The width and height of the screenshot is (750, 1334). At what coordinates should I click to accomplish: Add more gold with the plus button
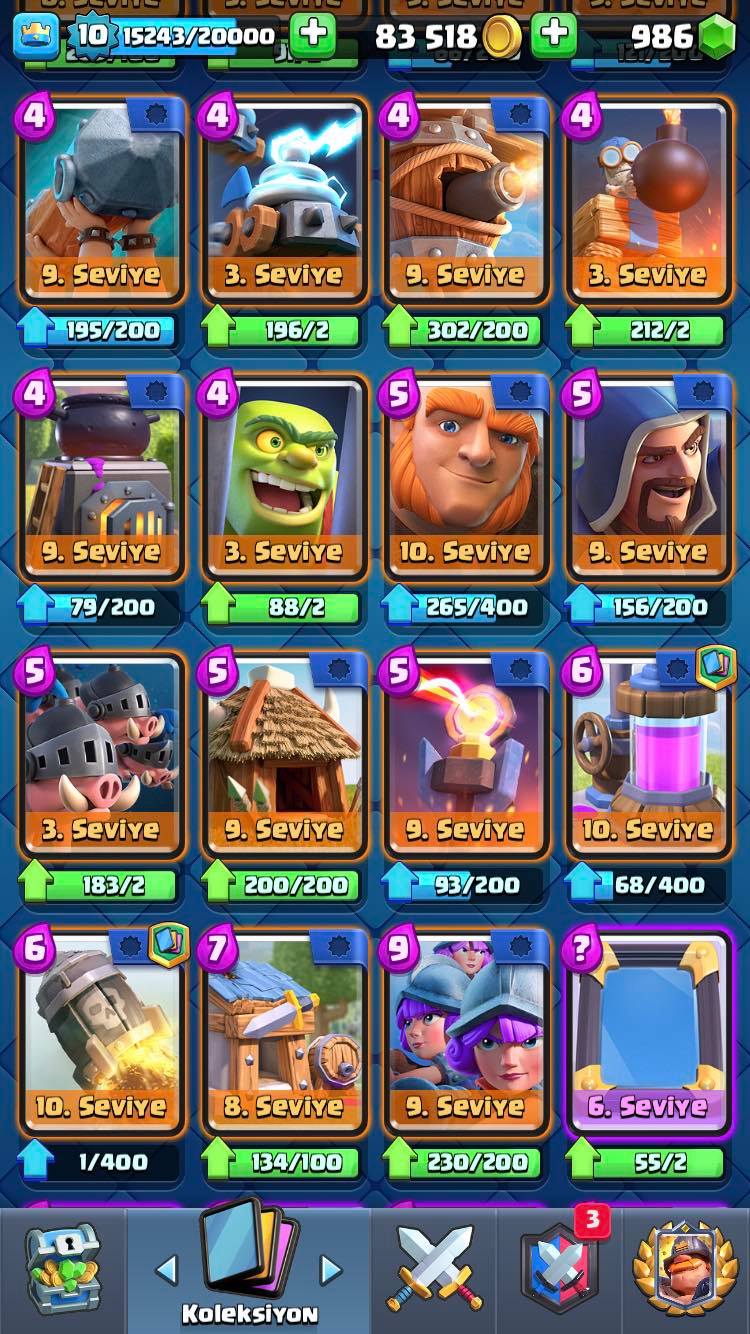click(x=553, y=36)
